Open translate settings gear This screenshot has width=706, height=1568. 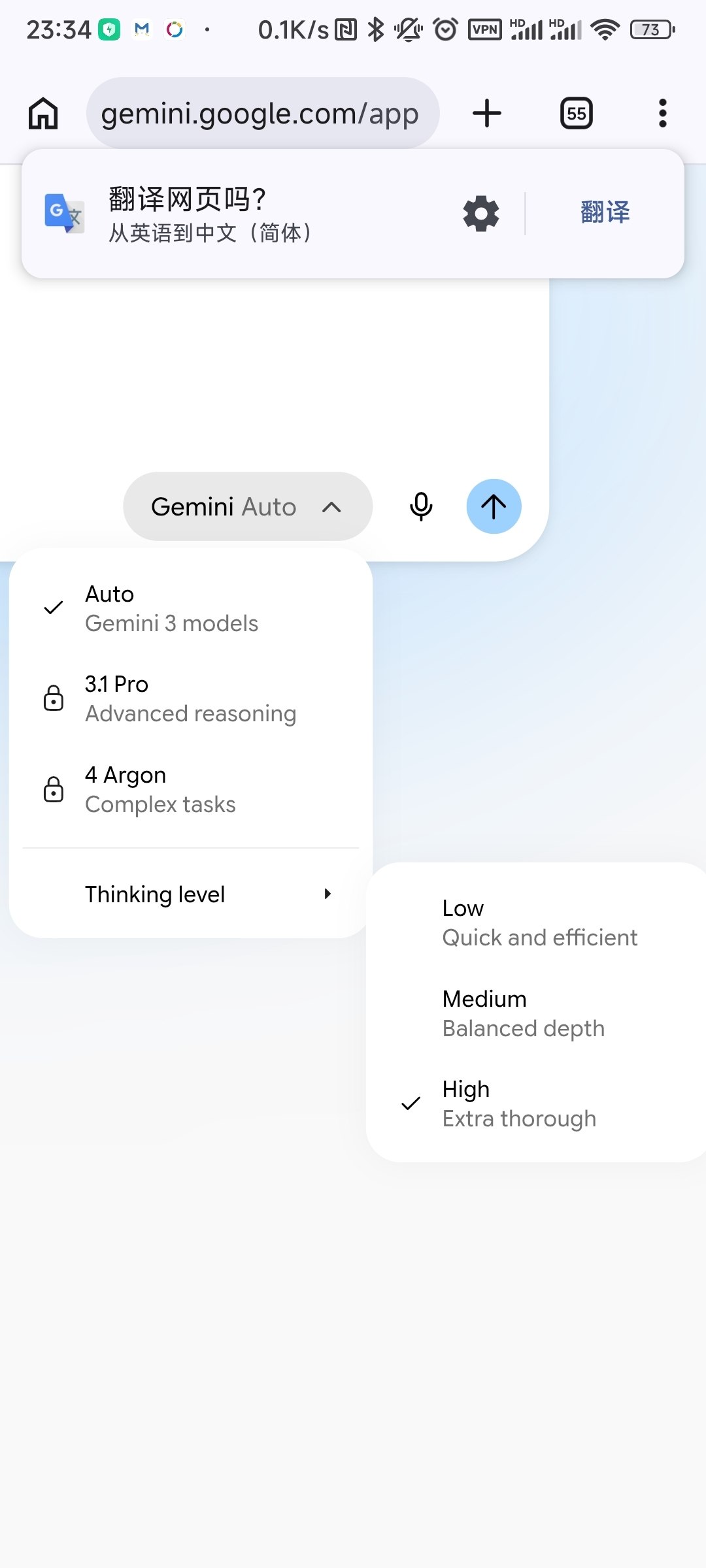tap(481, 214)
